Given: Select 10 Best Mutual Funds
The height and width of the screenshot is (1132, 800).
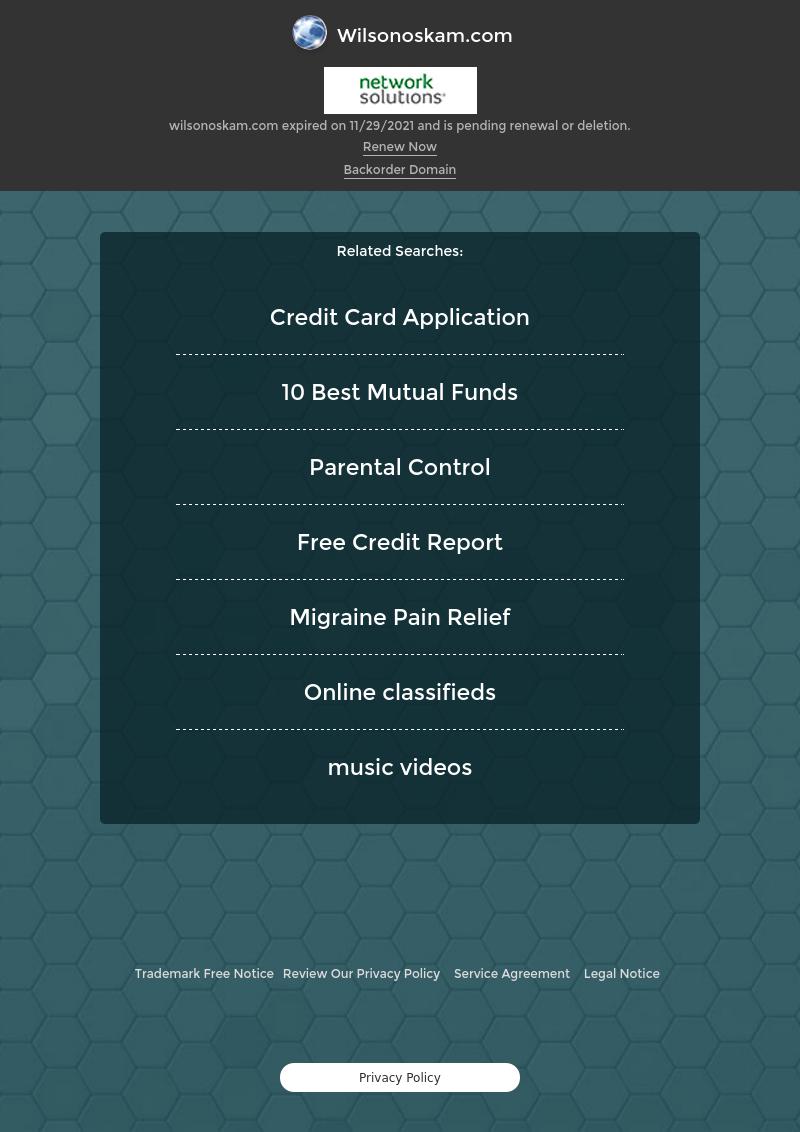Looking at the screenshot, I should tap(399, 392).
